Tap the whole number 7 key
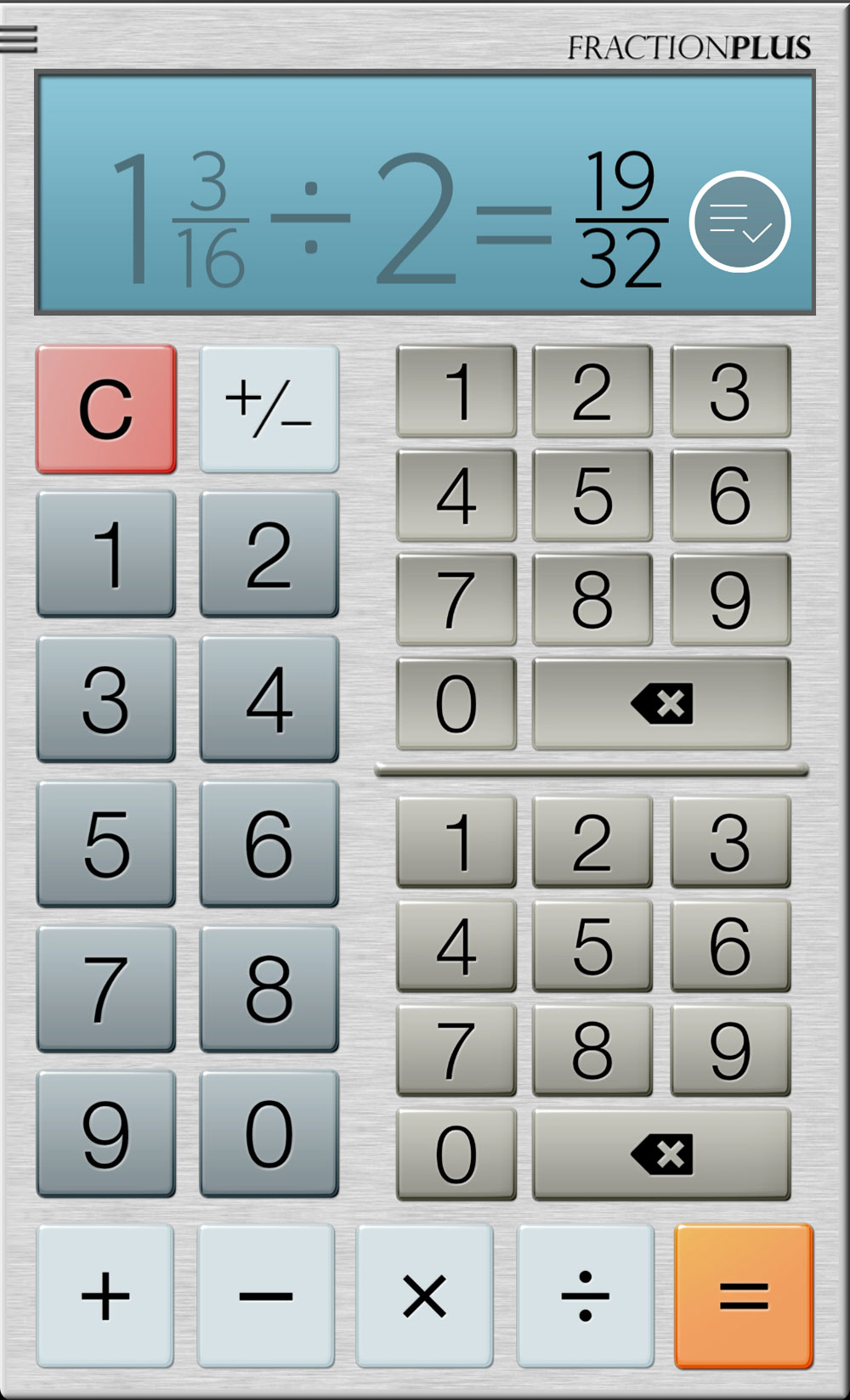Image resolution: width=850 pixels, height=1400 pixels. (x=106, y=989)
